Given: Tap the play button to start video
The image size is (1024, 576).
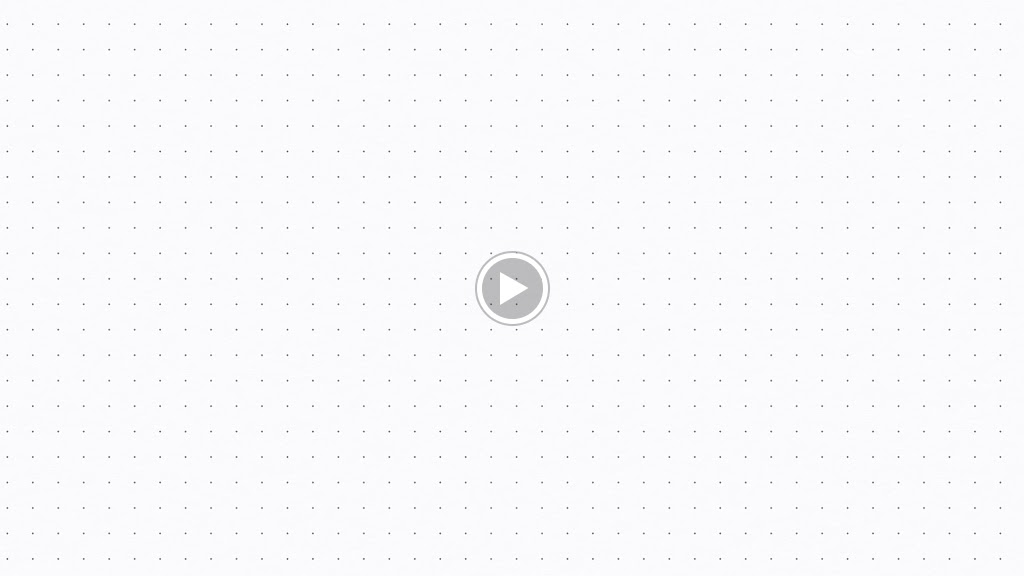Looking at the screenshot, I should coord(512,288).
